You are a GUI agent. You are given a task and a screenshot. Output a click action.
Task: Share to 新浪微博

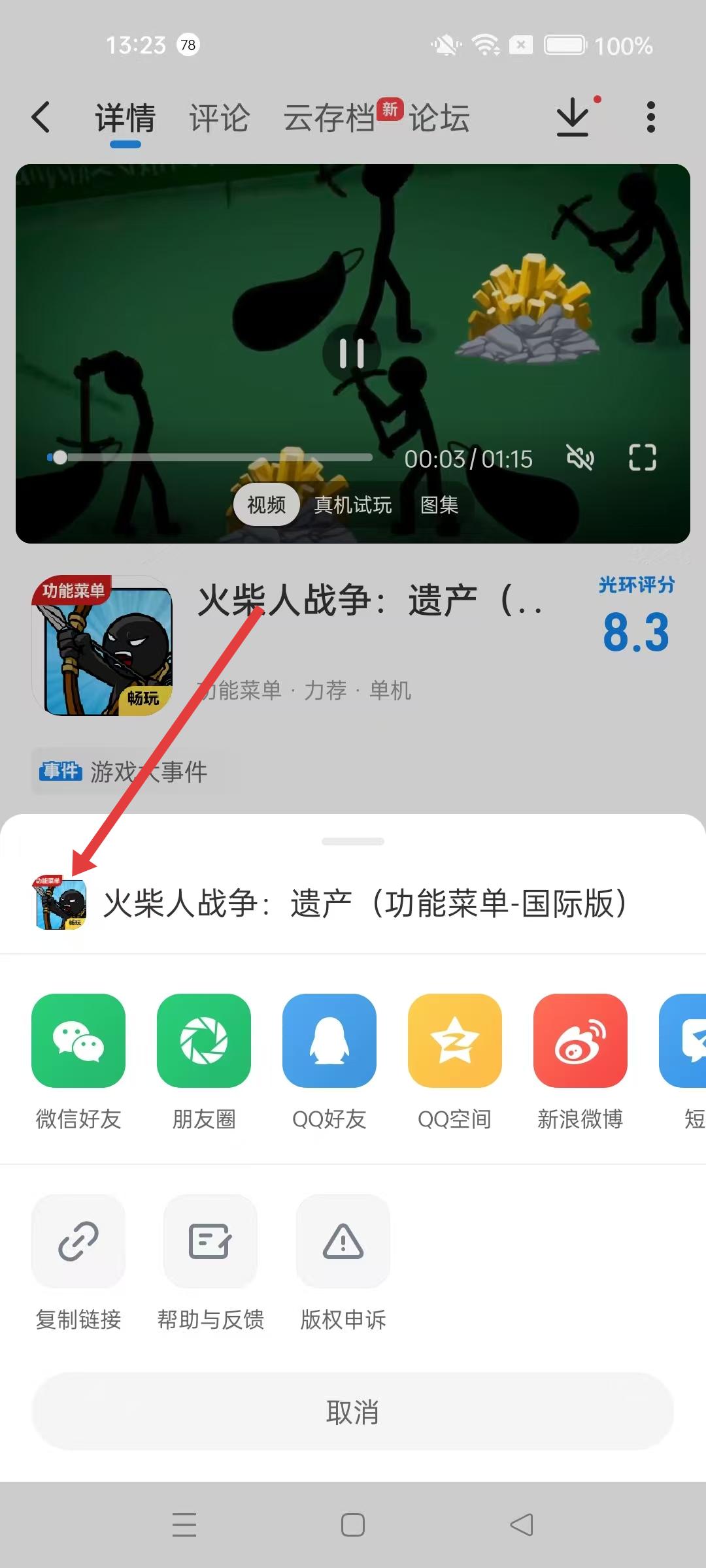click(x=580, y=1041)
